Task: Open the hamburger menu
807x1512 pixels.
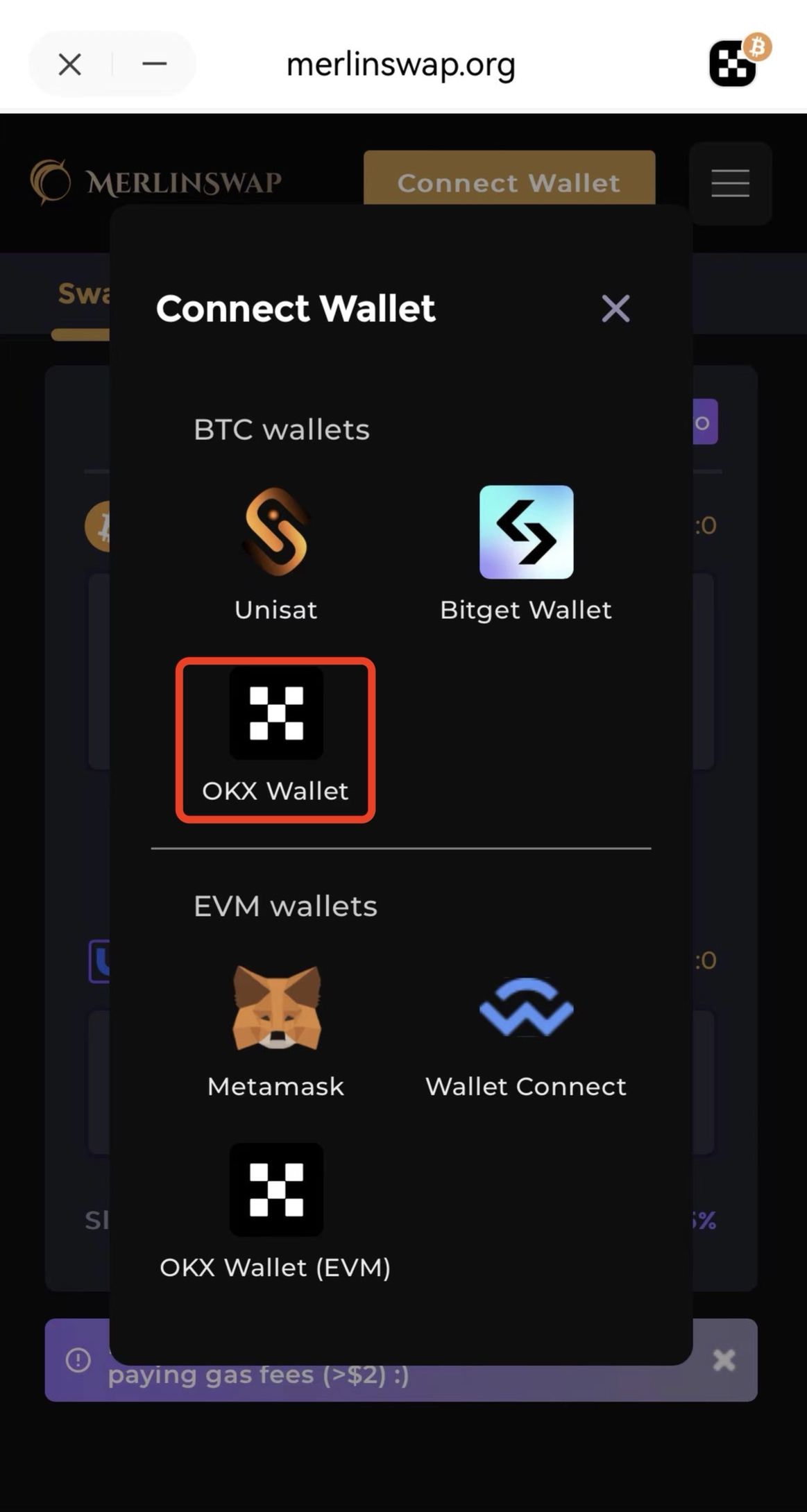Action: coord(730,183)
